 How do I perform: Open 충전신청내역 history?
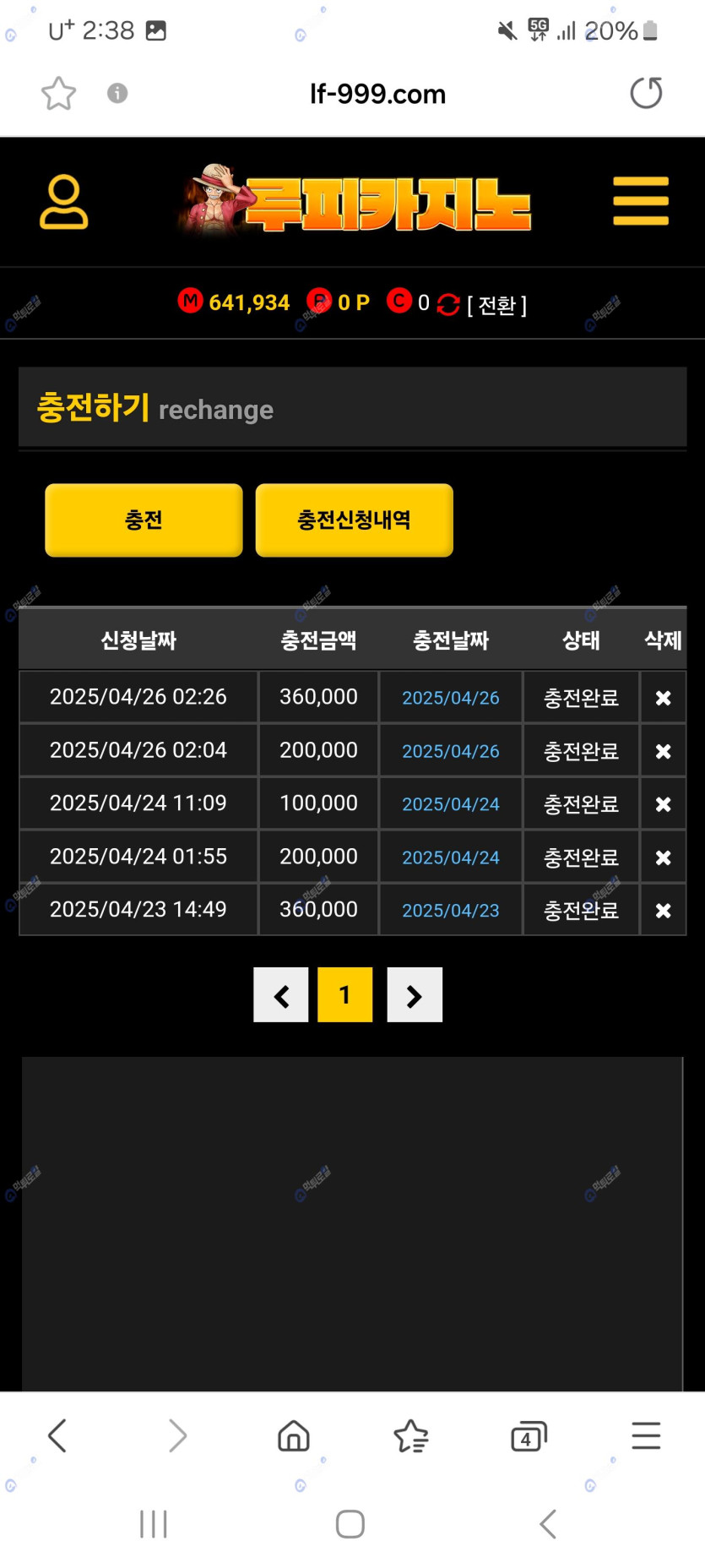coord(354,520)
